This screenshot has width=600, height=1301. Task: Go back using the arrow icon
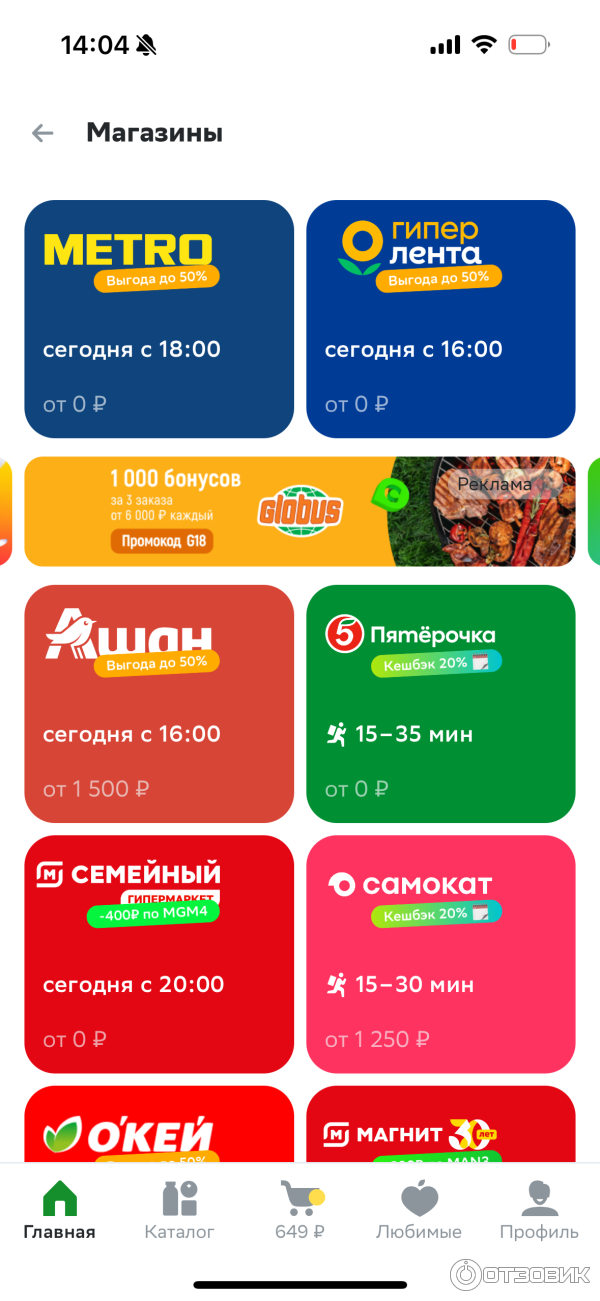(x=42, y=133)
